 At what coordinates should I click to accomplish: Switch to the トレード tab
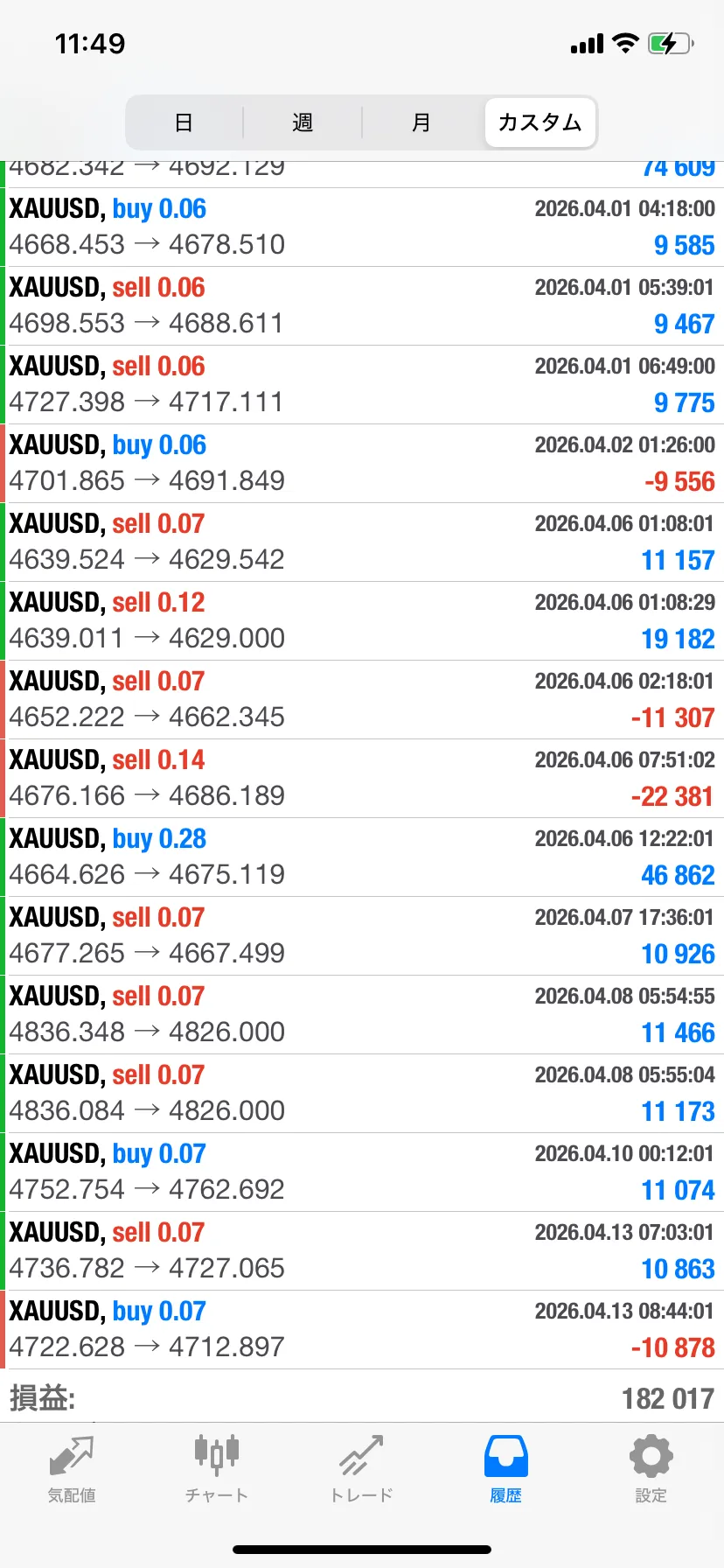tap(362, 1470)
